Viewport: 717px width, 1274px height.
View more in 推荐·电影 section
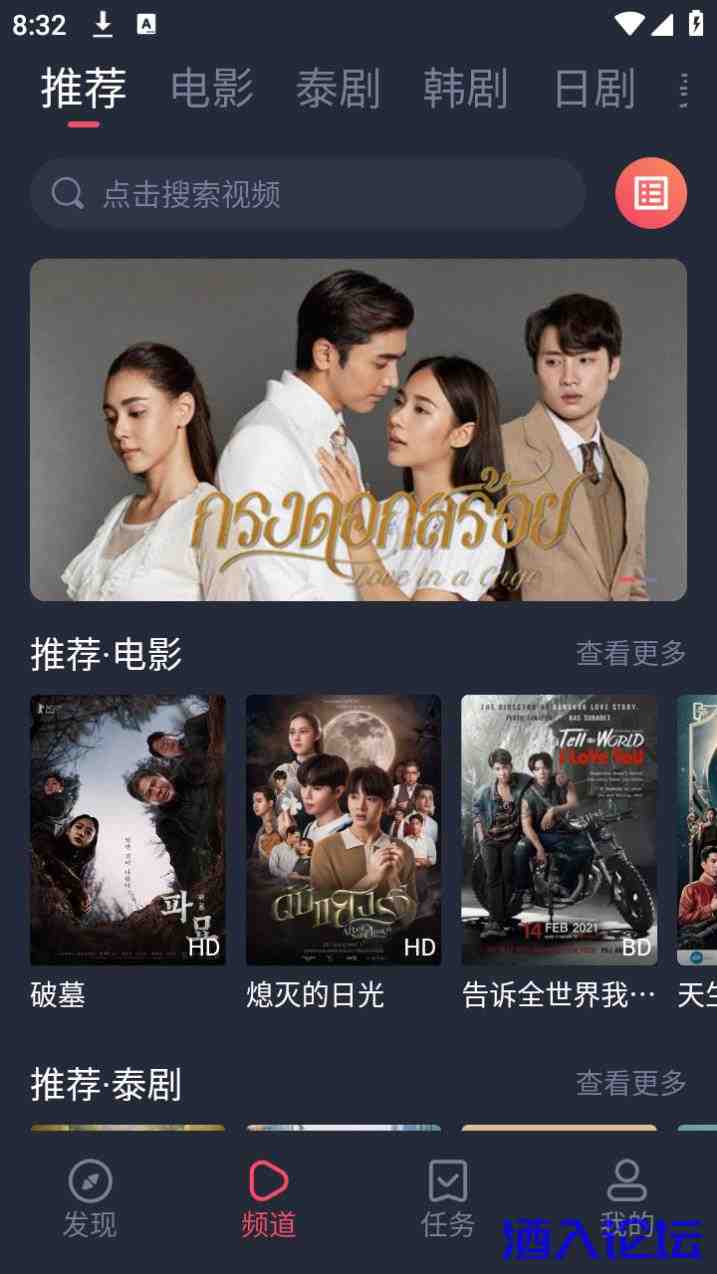point(631,653)
